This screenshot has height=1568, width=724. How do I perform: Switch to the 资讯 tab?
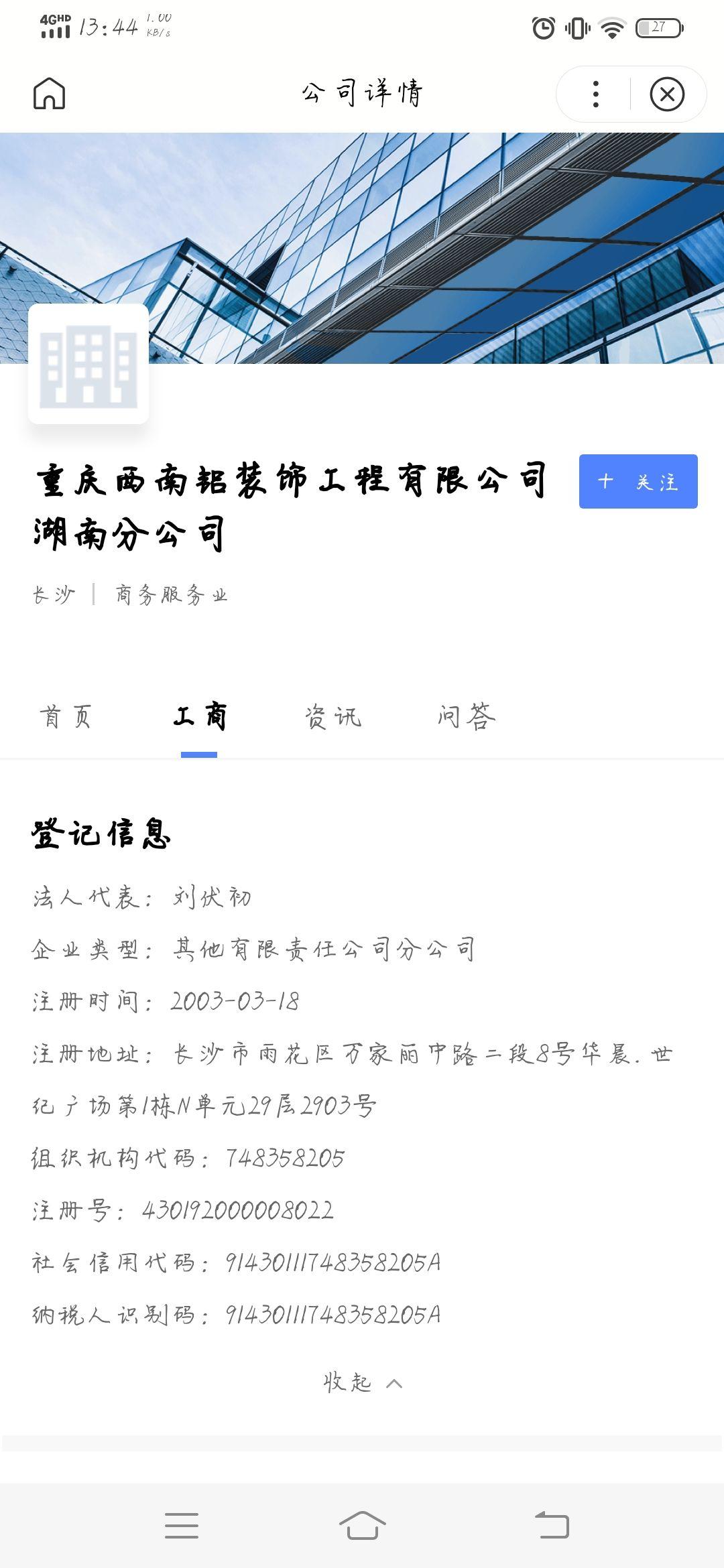coord(333,716)
